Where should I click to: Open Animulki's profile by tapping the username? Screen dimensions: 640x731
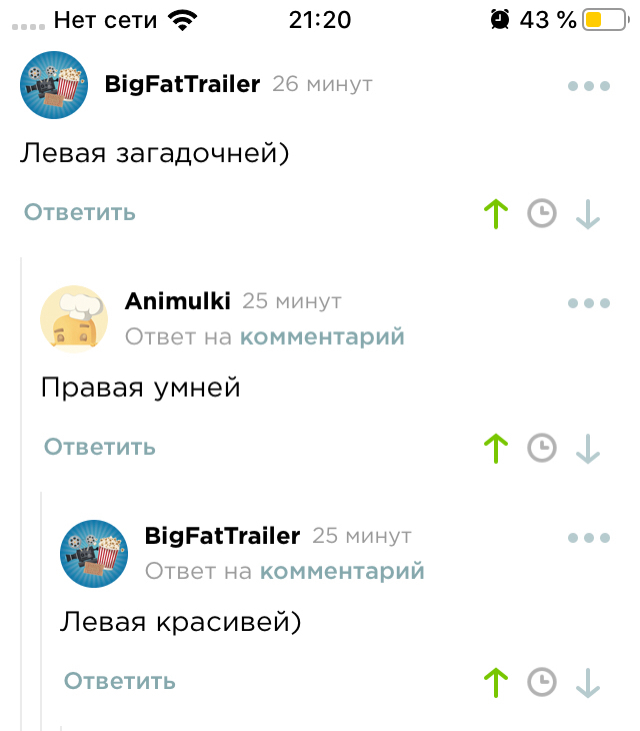178,301
